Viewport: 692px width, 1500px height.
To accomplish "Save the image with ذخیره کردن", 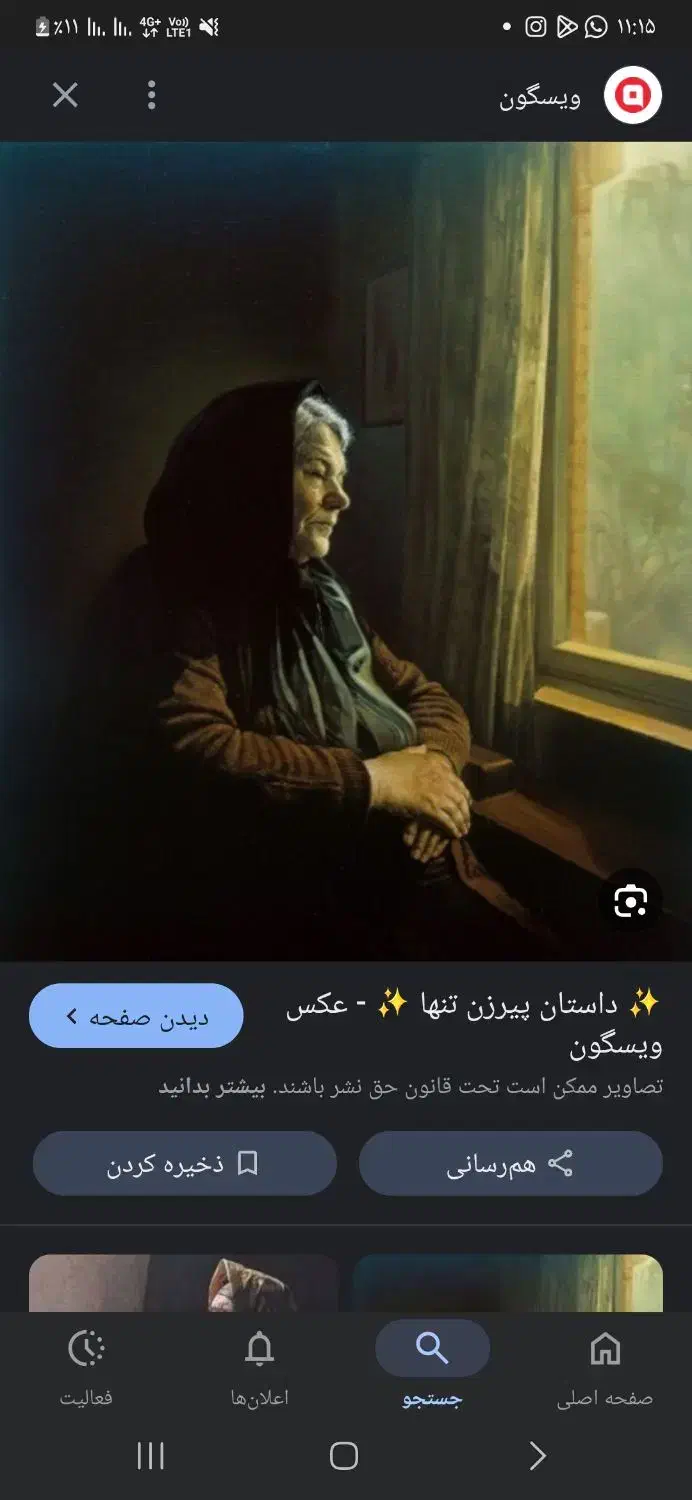I will point(184,1164).
